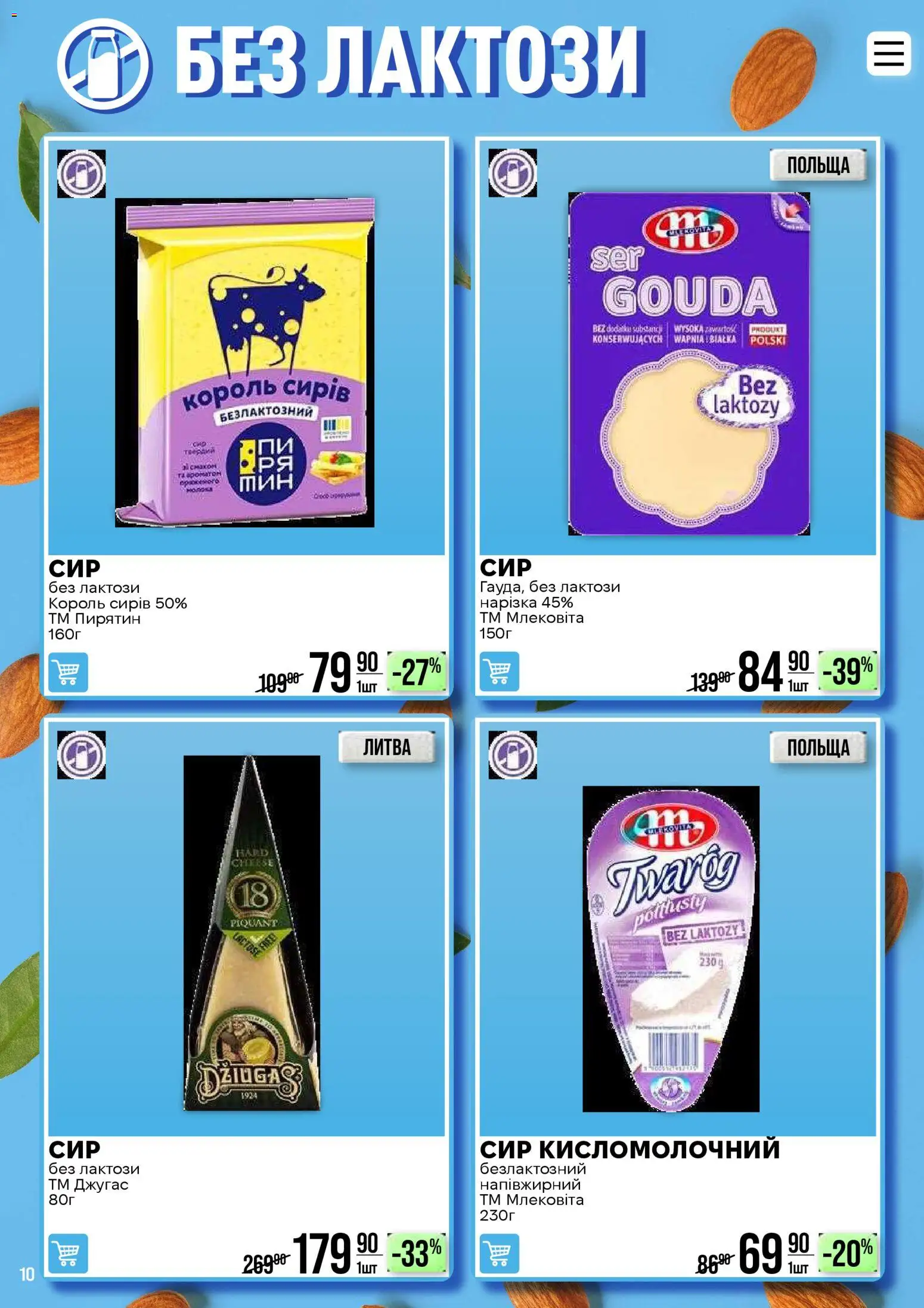Add Млековіта кисломолочний cheese to cart

tap(499, 1253)
